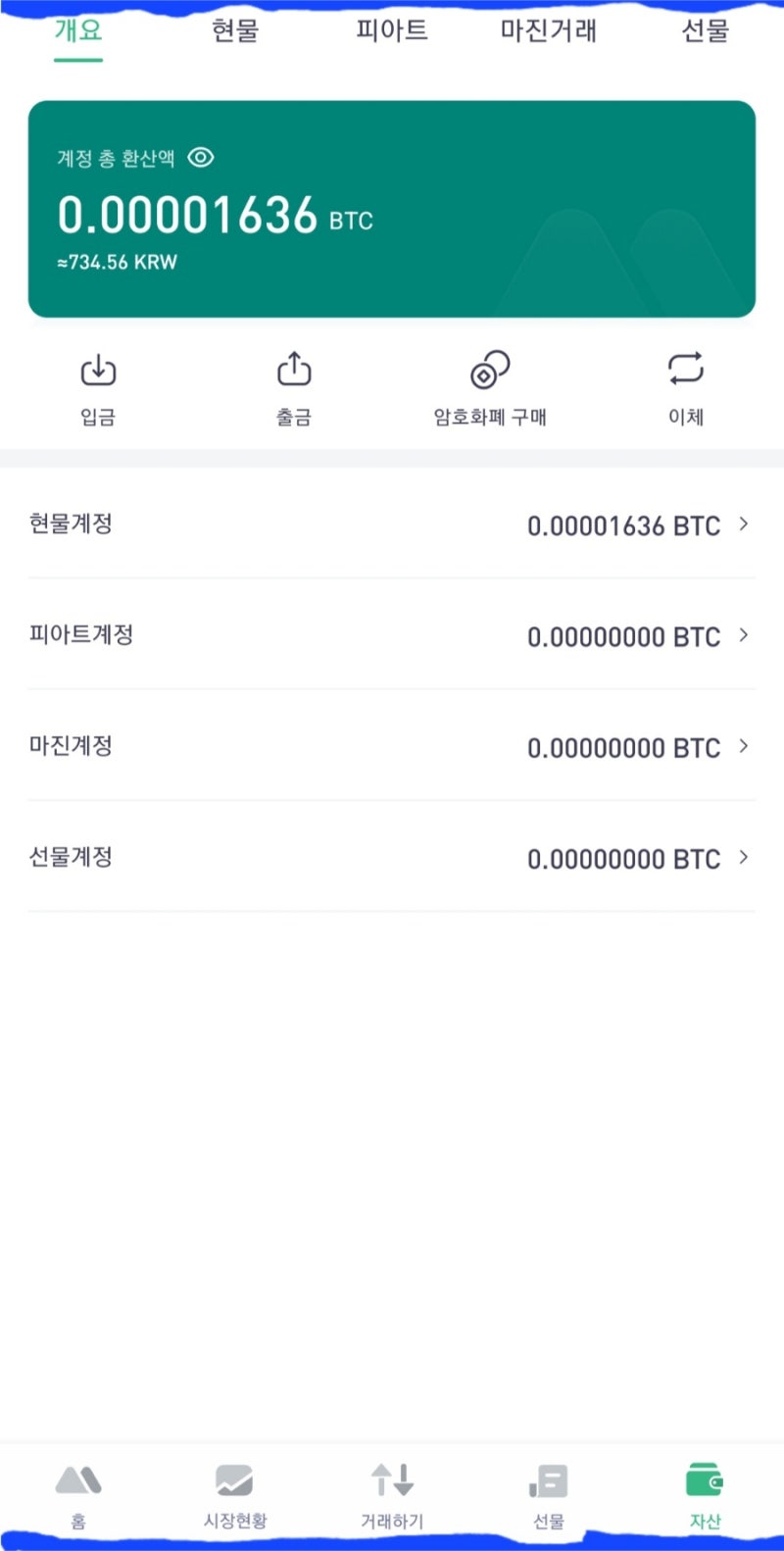
Task: Switch to the 마진거래 tab
Action: 548,30
